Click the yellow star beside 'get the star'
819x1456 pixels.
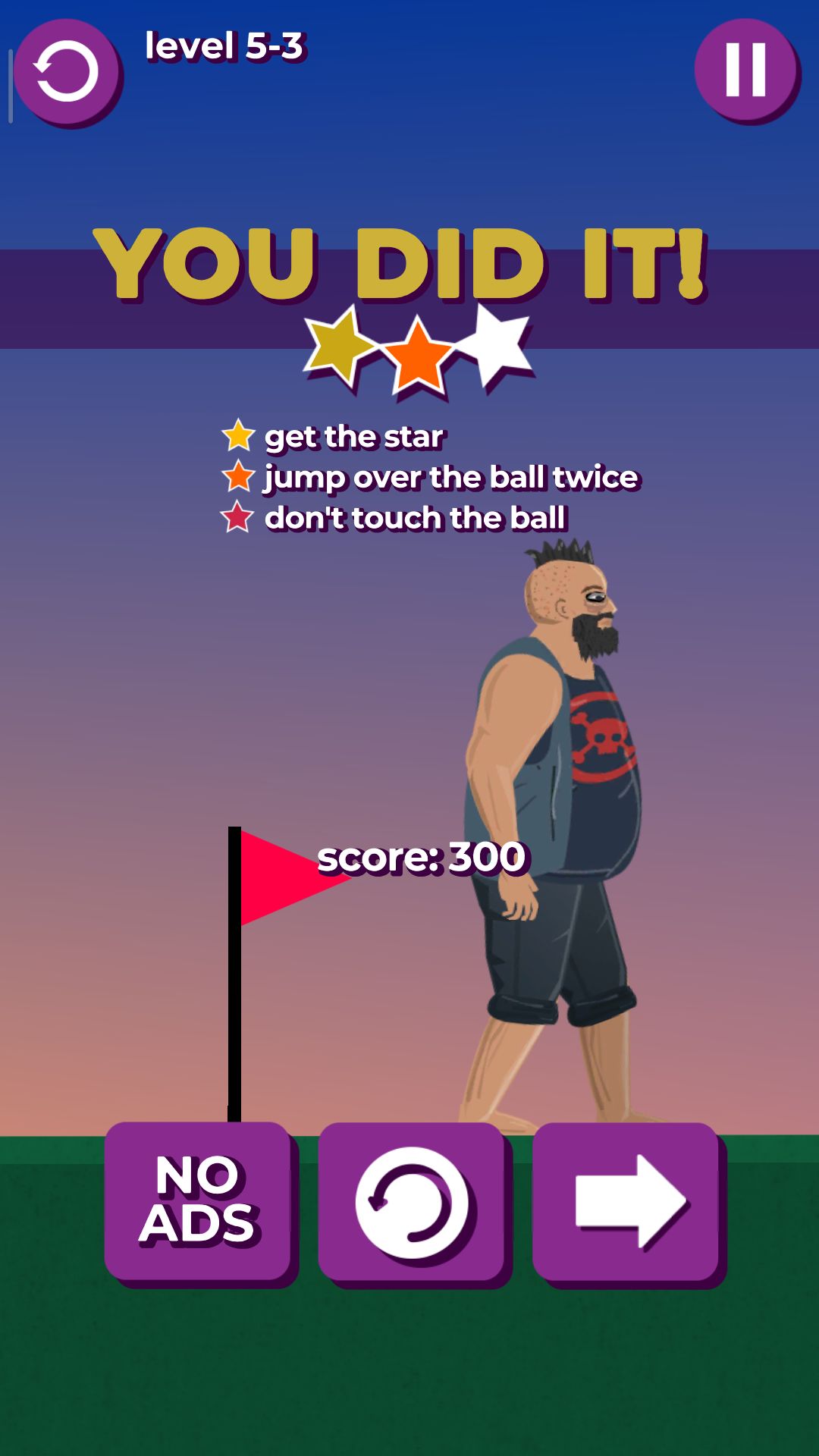click(237, 435)
